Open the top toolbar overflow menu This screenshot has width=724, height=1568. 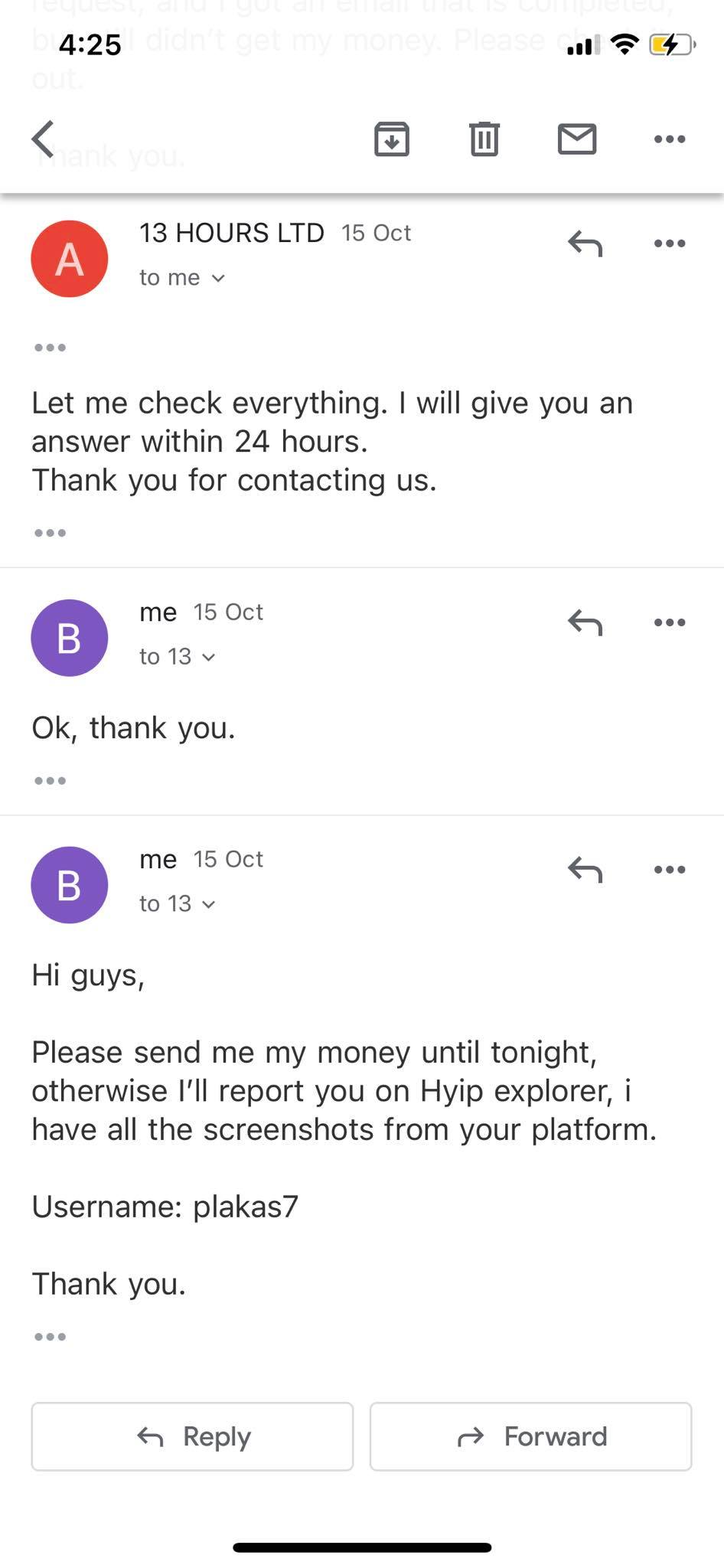669,139
